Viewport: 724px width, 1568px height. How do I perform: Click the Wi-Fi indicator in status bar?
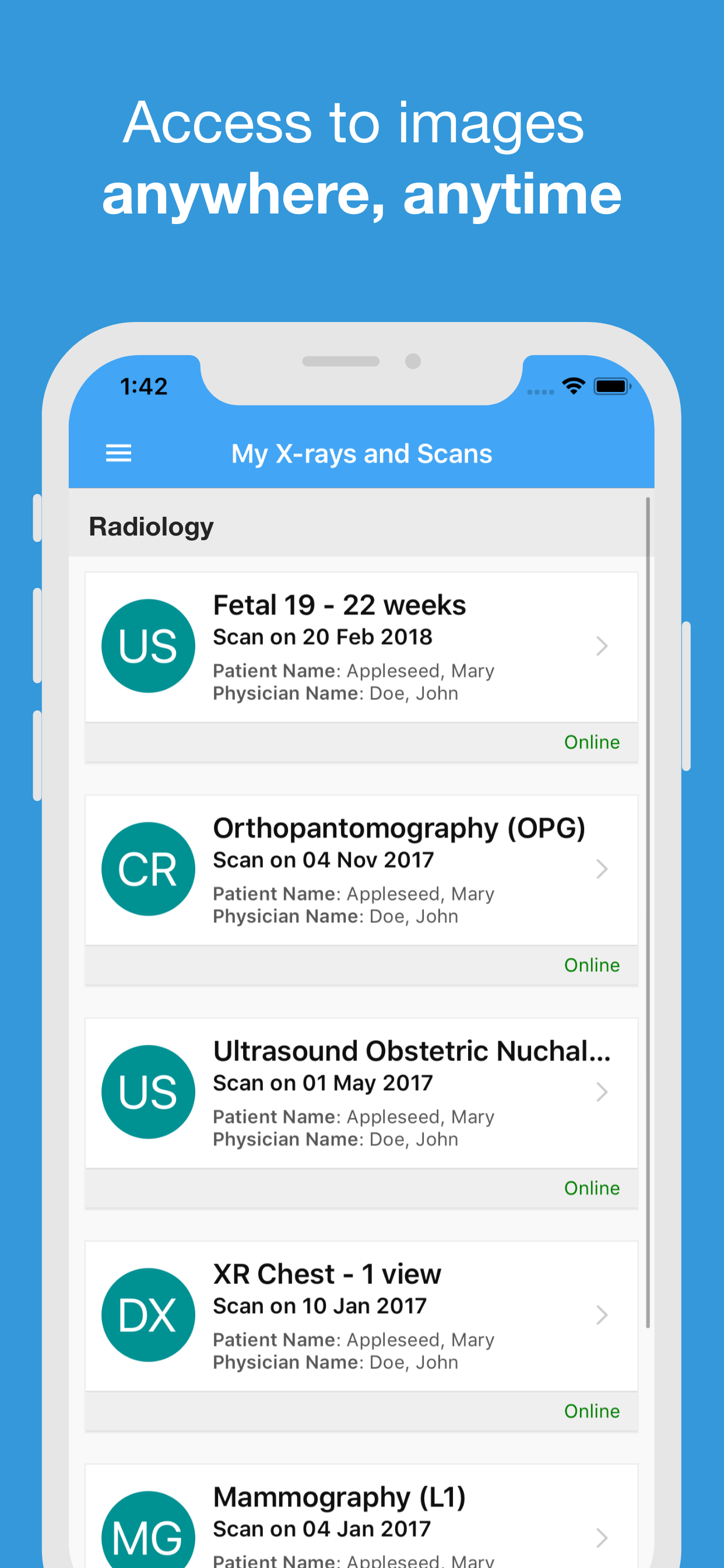click(572, 386)
